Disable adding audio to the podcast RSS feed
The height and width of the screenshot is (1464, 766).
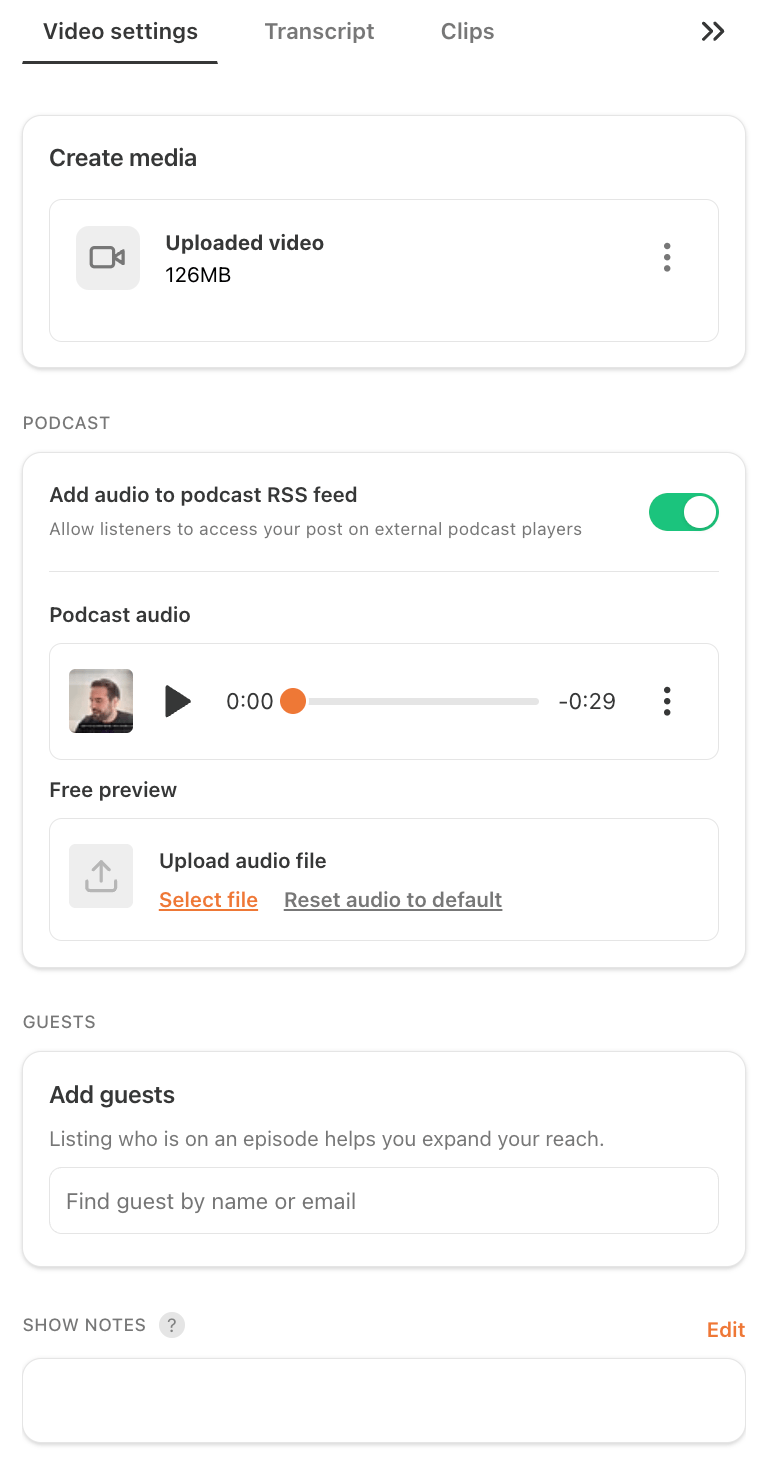click(684, 512)
